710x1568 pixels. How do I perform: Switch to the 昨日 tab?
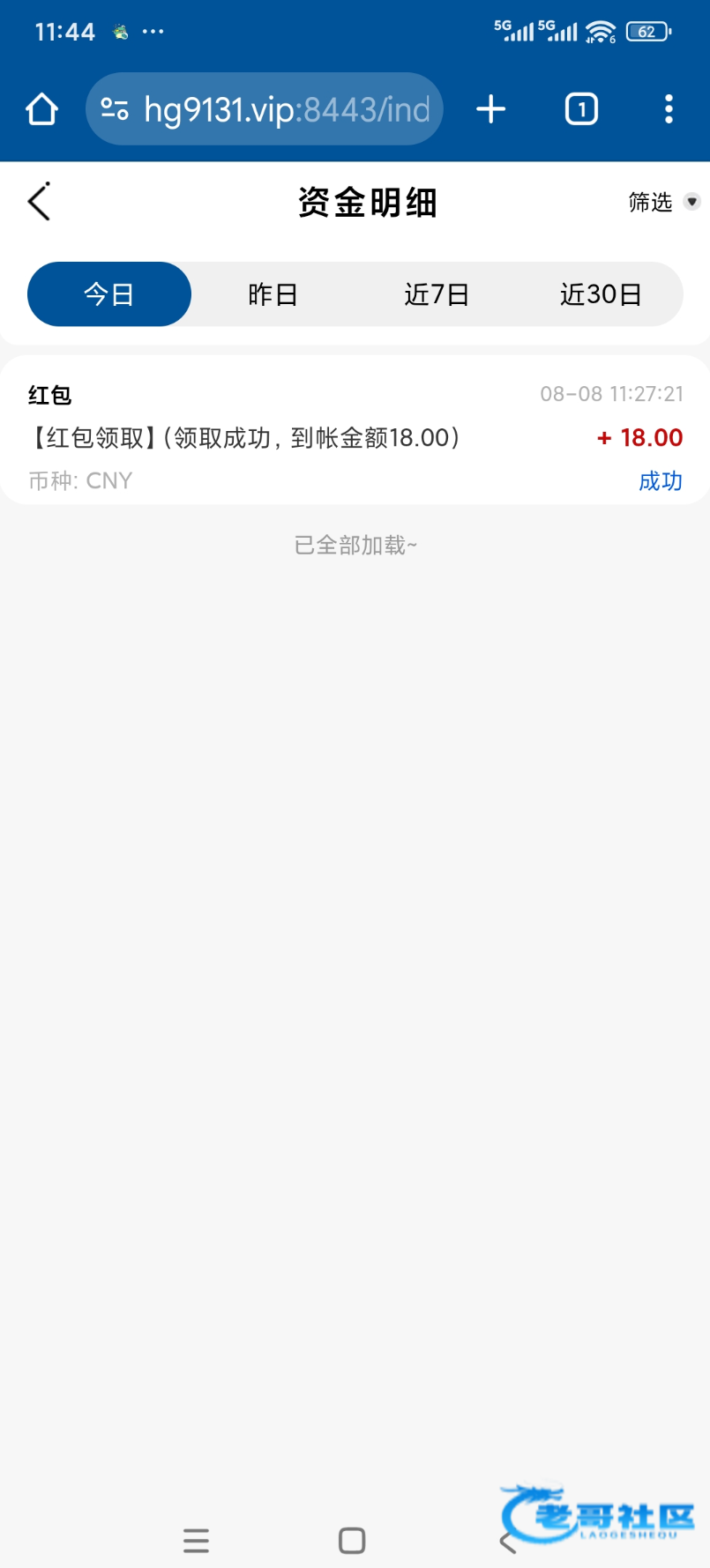(x=273, y=294)
